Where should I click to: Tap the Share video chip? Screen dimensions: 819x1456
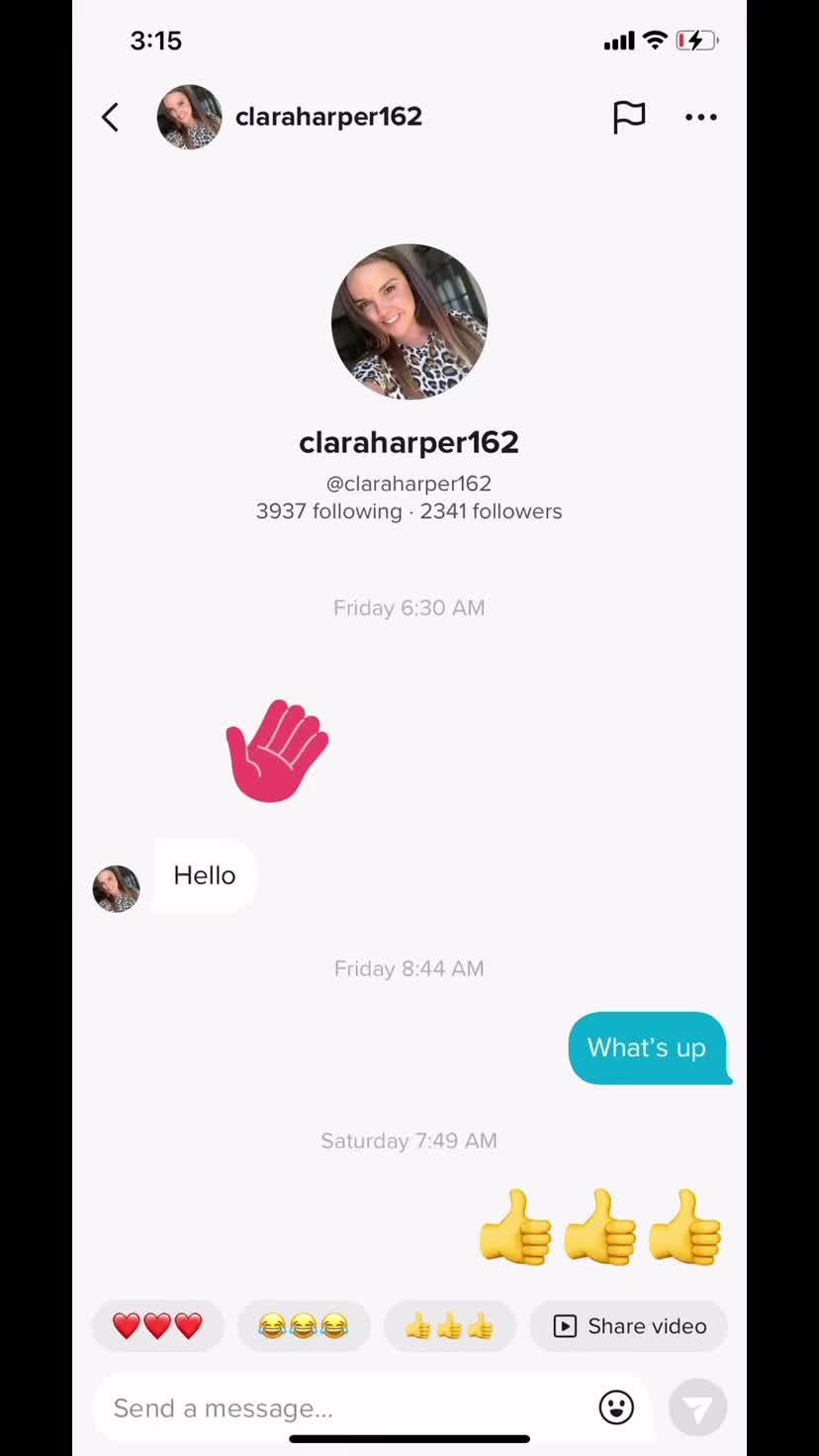click(x=629, y=1325)
